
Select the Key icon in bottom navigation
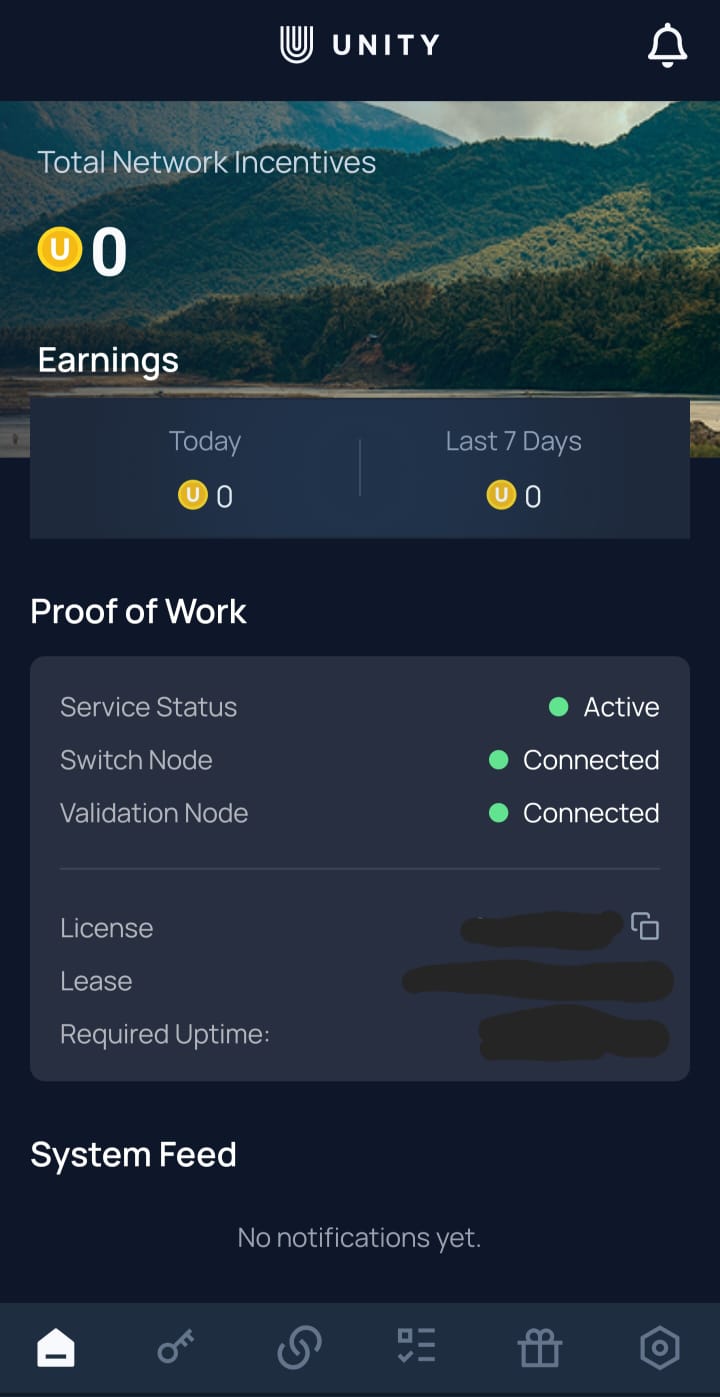pos(176,1347)
